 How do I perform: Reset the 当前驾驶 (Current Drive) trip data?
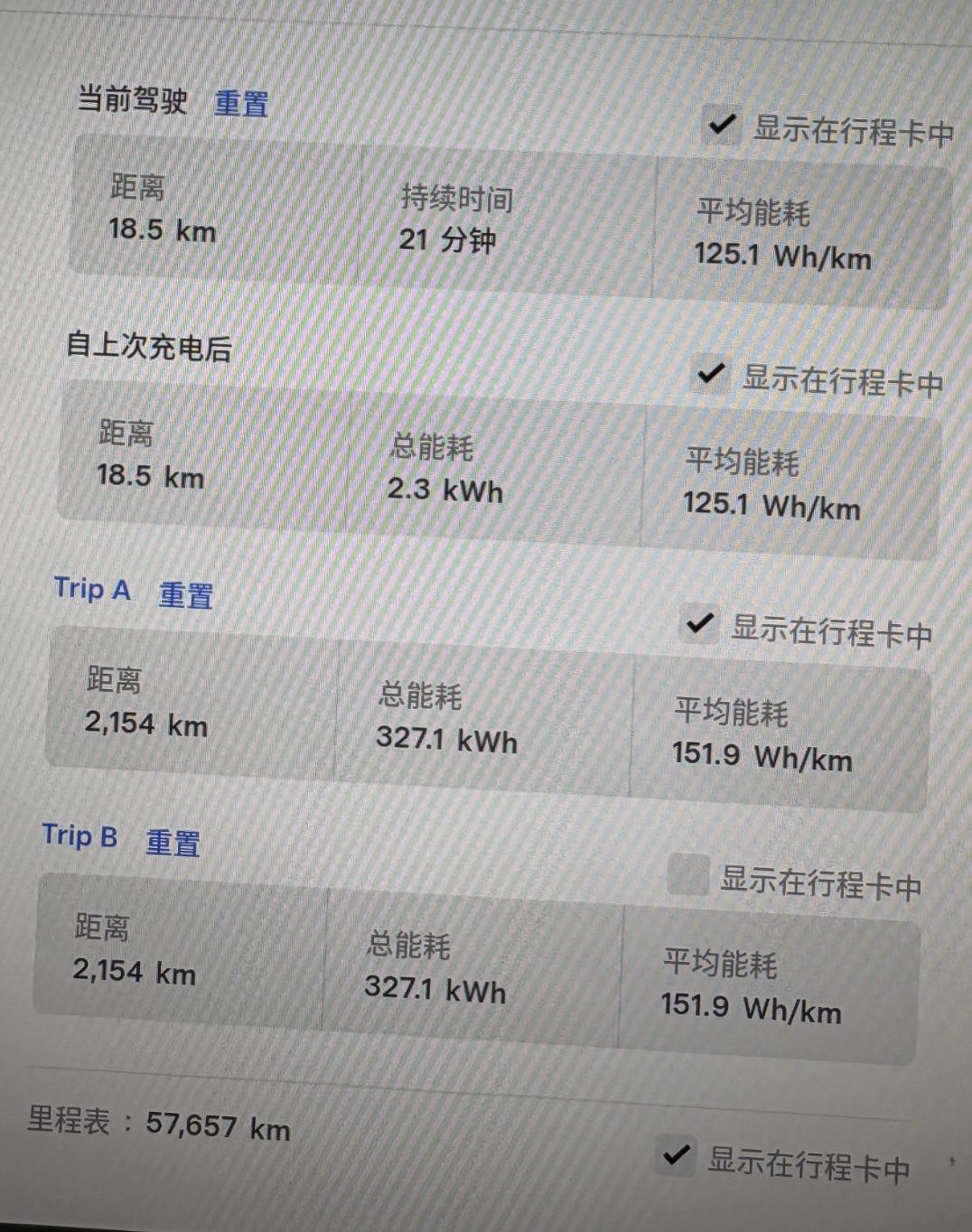point(239,105)
